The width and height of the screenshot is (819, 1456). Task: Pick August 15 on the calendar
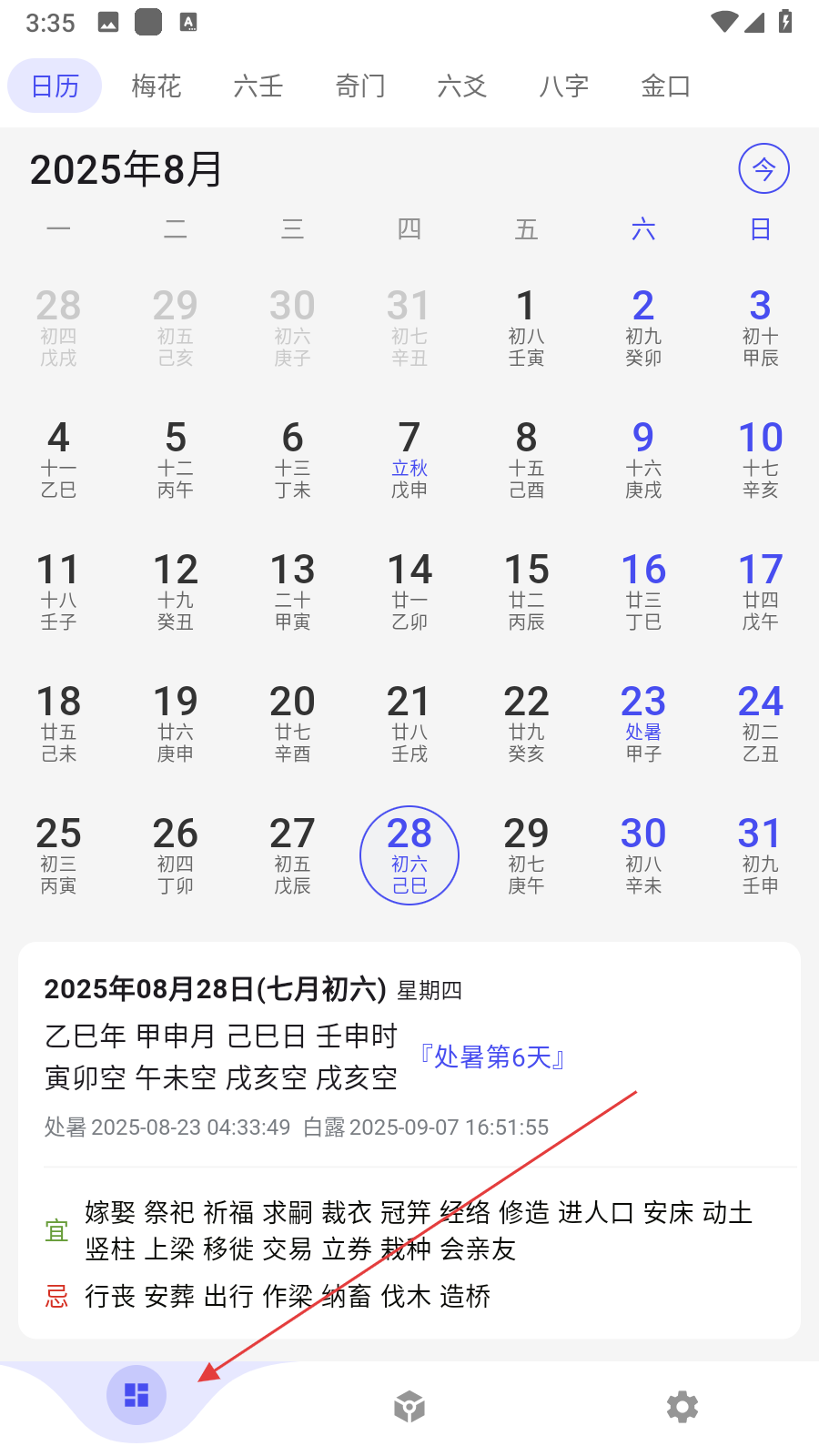point(527,591)
